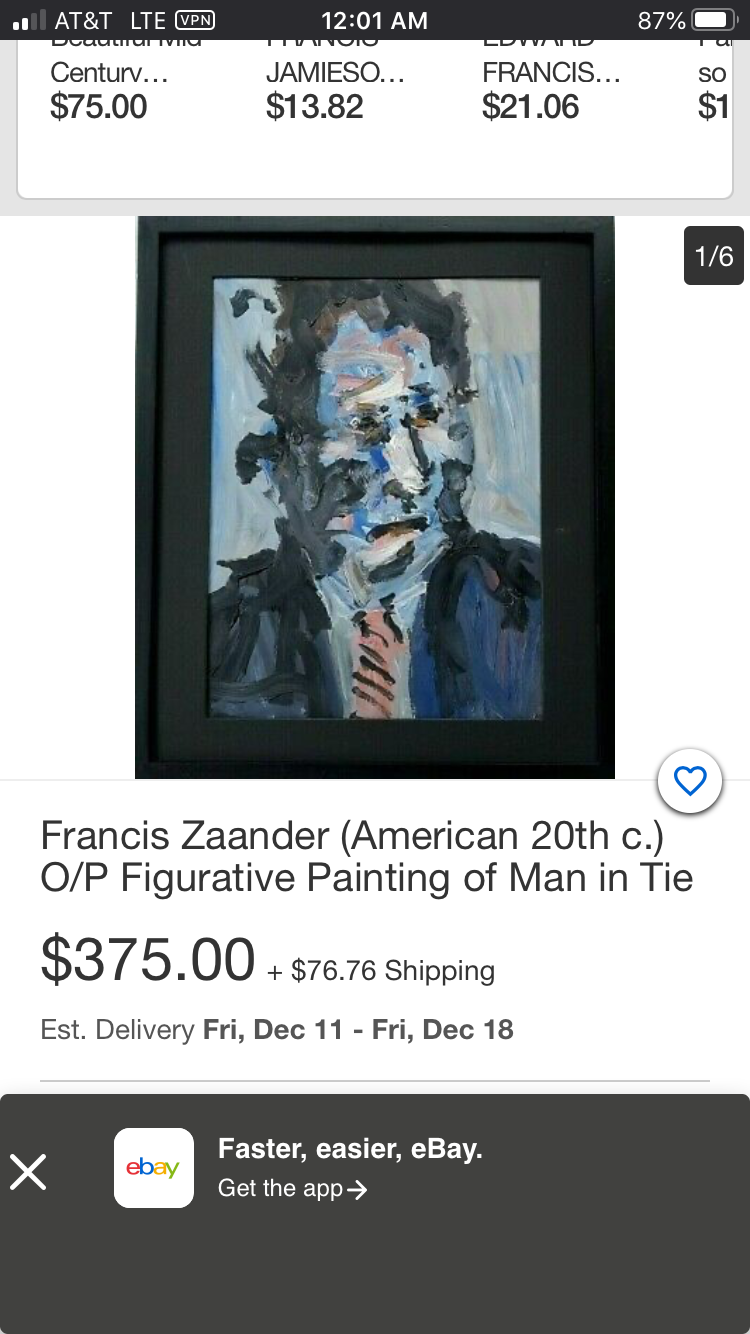750x1334 pixels.
Task: Dismiss the eBay app banner
Action: point(28,1171)
